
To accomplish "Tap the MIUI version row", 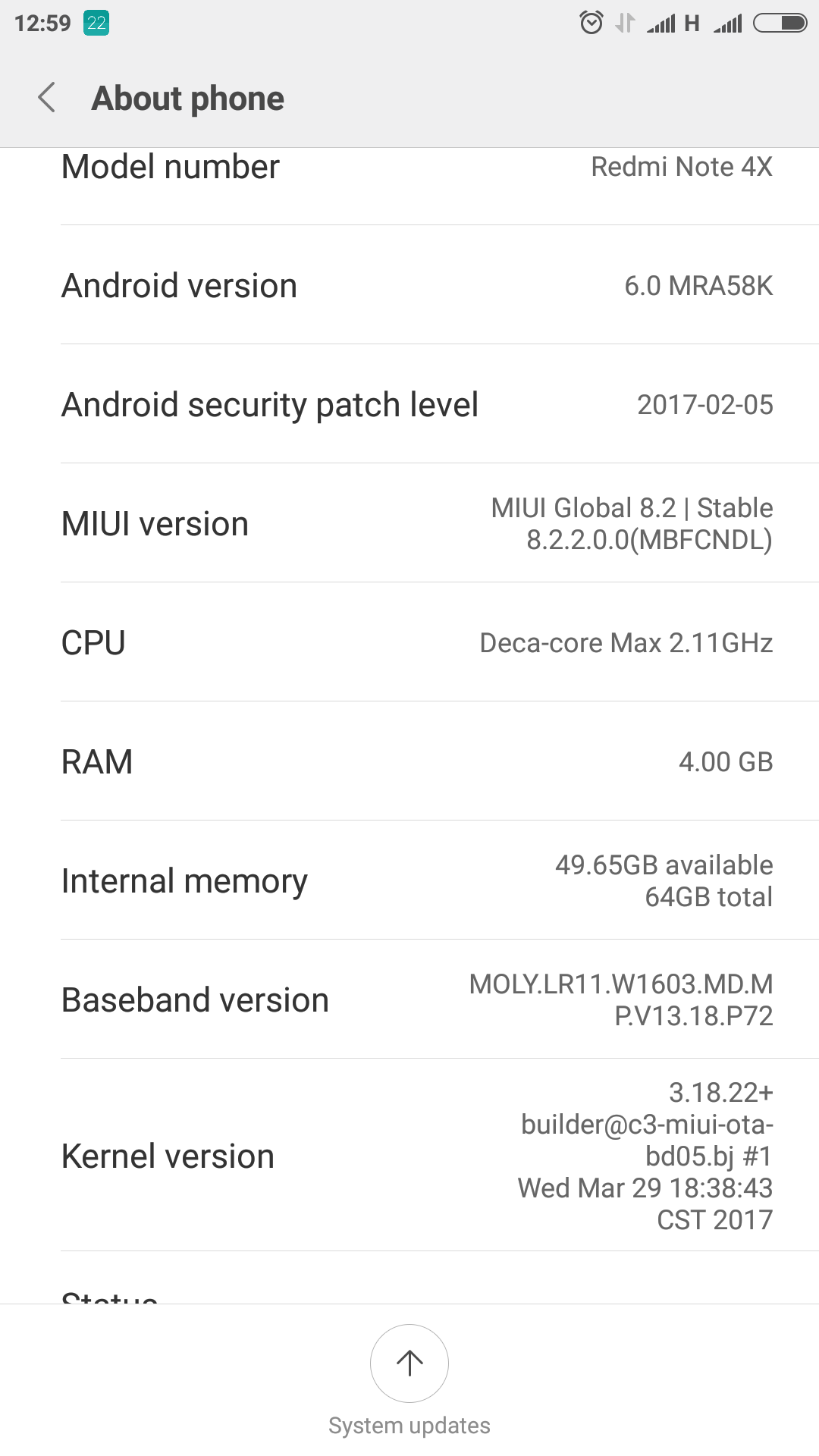I will click(409, 523).
